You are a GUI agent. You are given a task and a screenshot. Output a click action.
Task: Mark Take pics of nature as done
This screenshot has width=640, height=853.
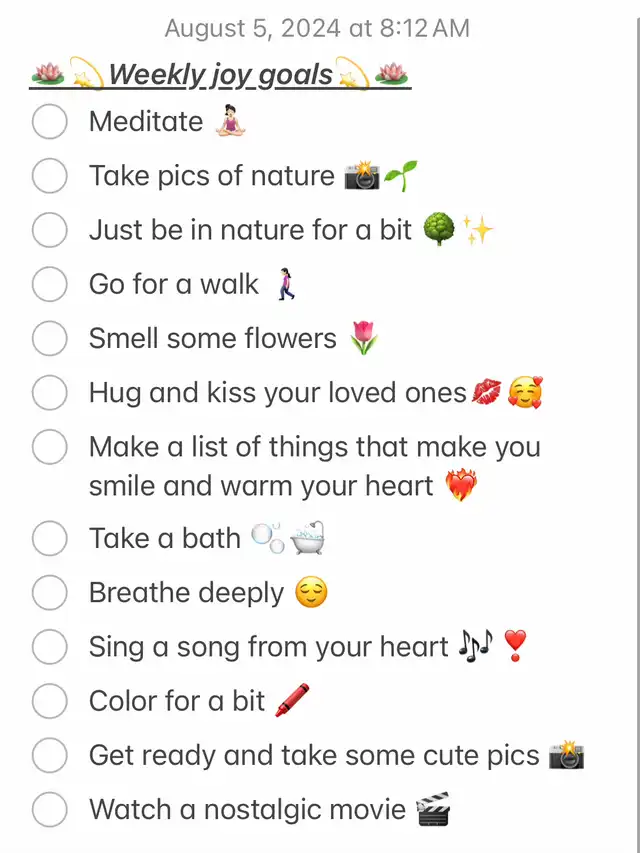[49, 176]
